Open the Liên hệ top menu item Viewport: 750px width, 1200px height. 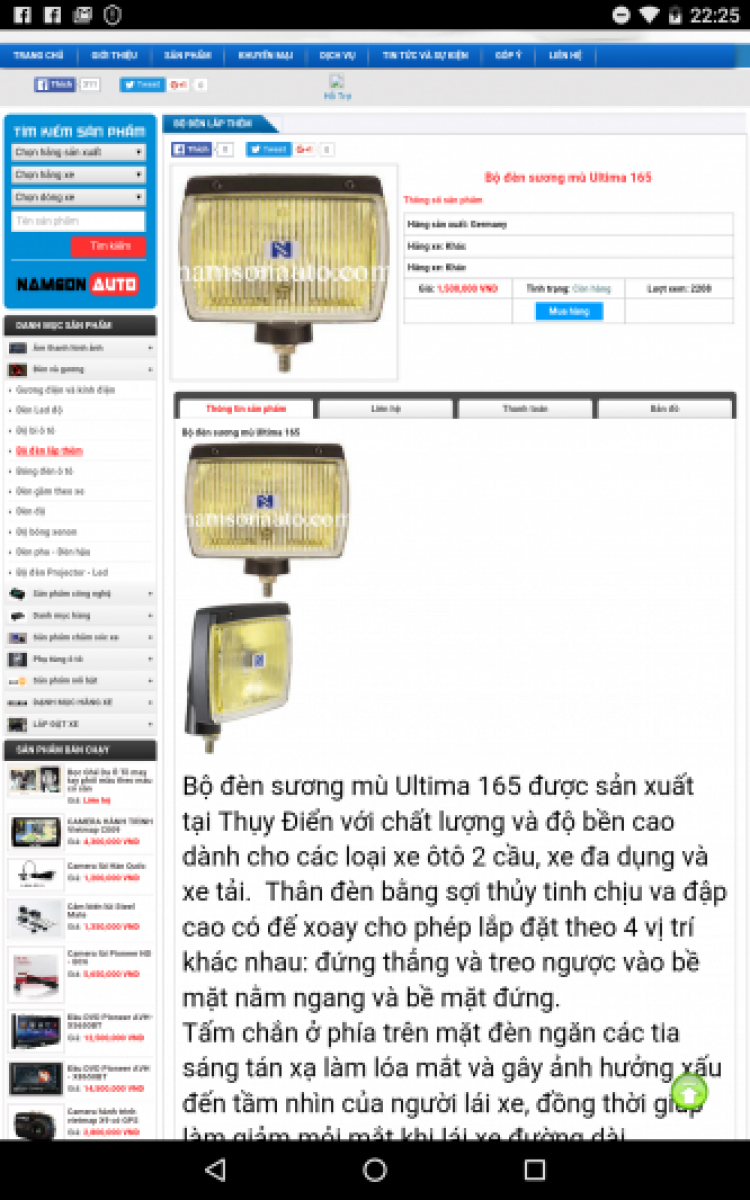point(564,56)
